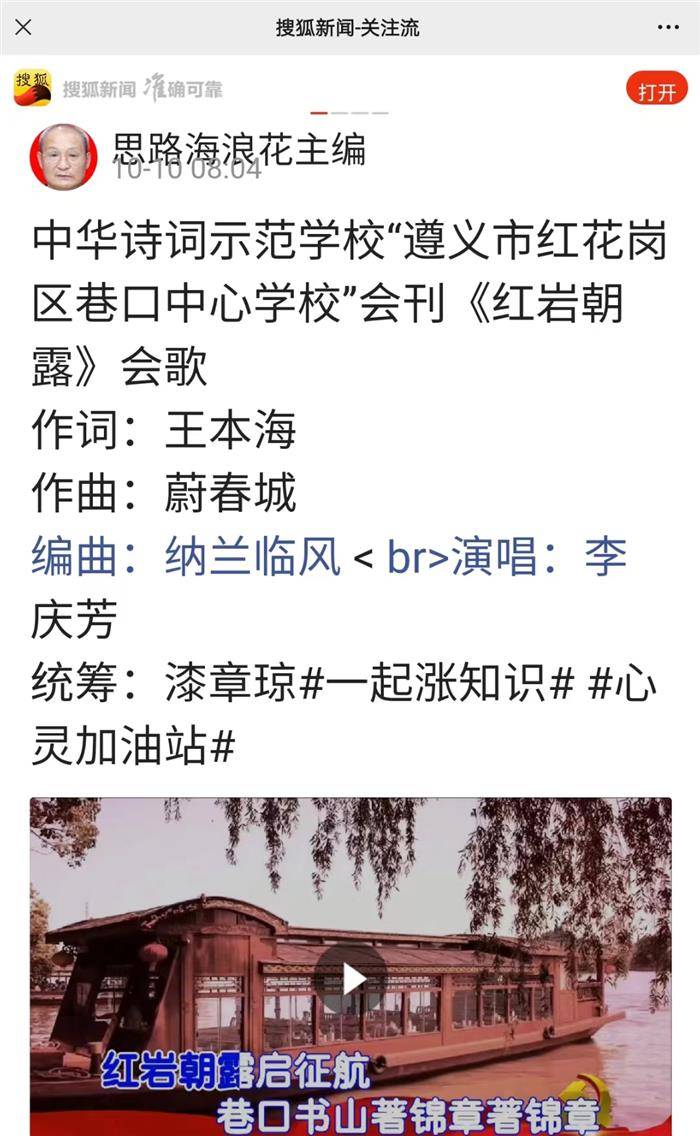The image size is (700, 1136).
Task: Open 思路海浪花主编's profile avatar
Action: coord(63,156)
